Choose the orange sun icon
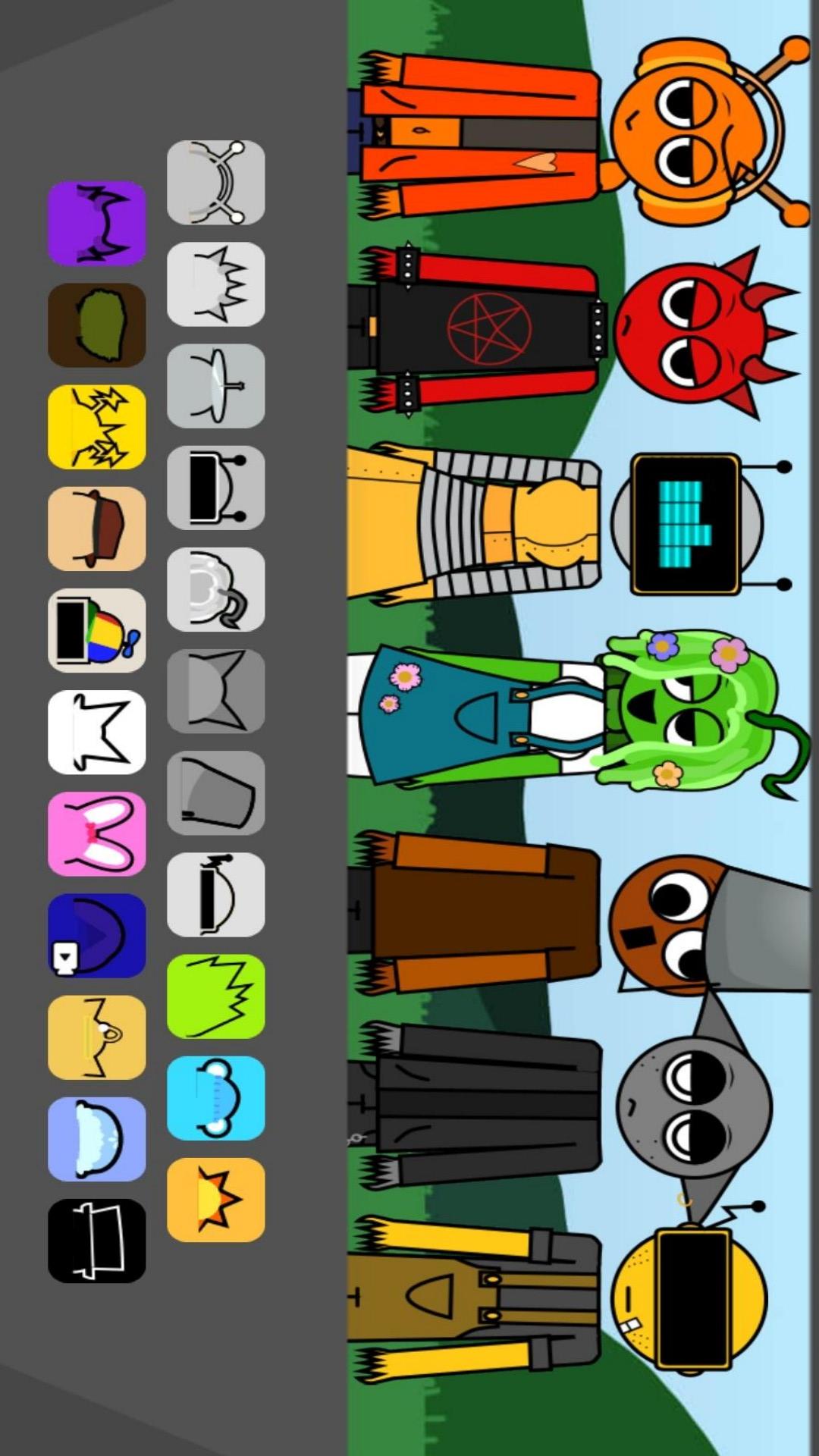This screenshot has width=819, height=1456. [215, 1200]
